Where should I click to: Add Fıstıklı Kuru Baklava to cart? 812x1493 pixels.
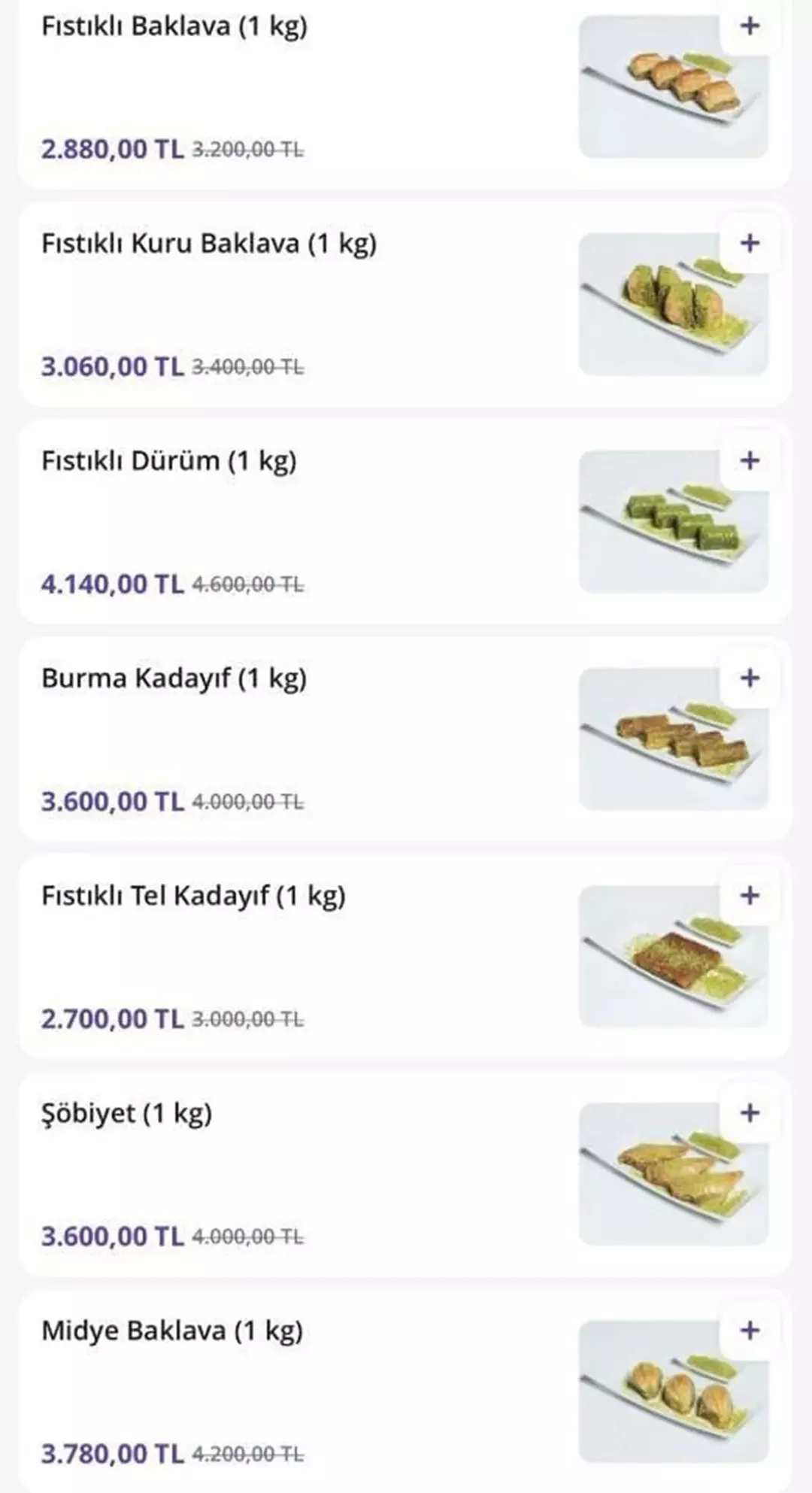(749, 243)
